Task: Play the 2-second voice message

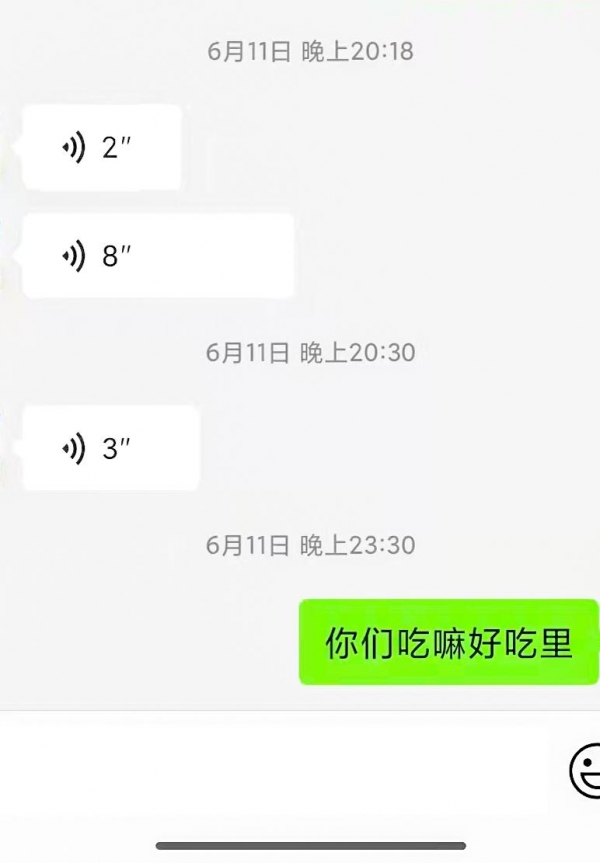Action: (100, 148)
